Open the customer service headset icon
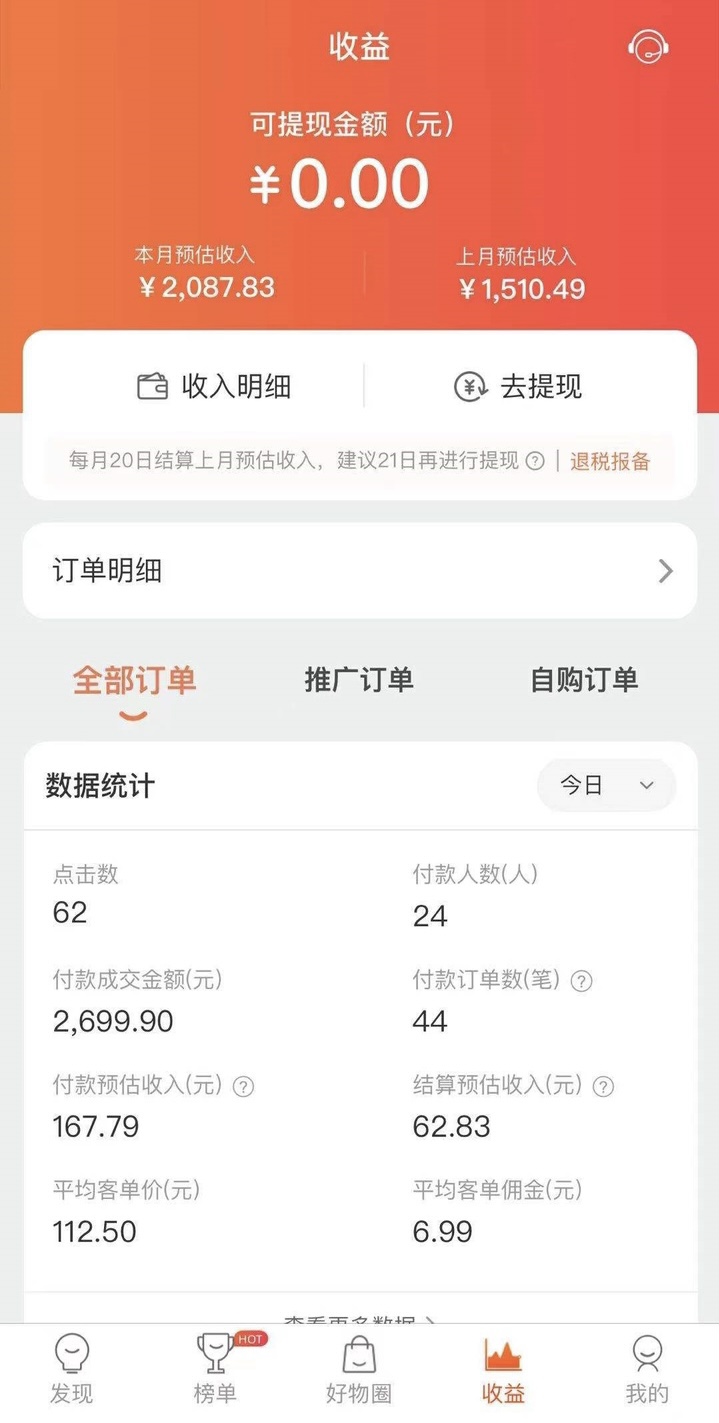 coord(648,46)
